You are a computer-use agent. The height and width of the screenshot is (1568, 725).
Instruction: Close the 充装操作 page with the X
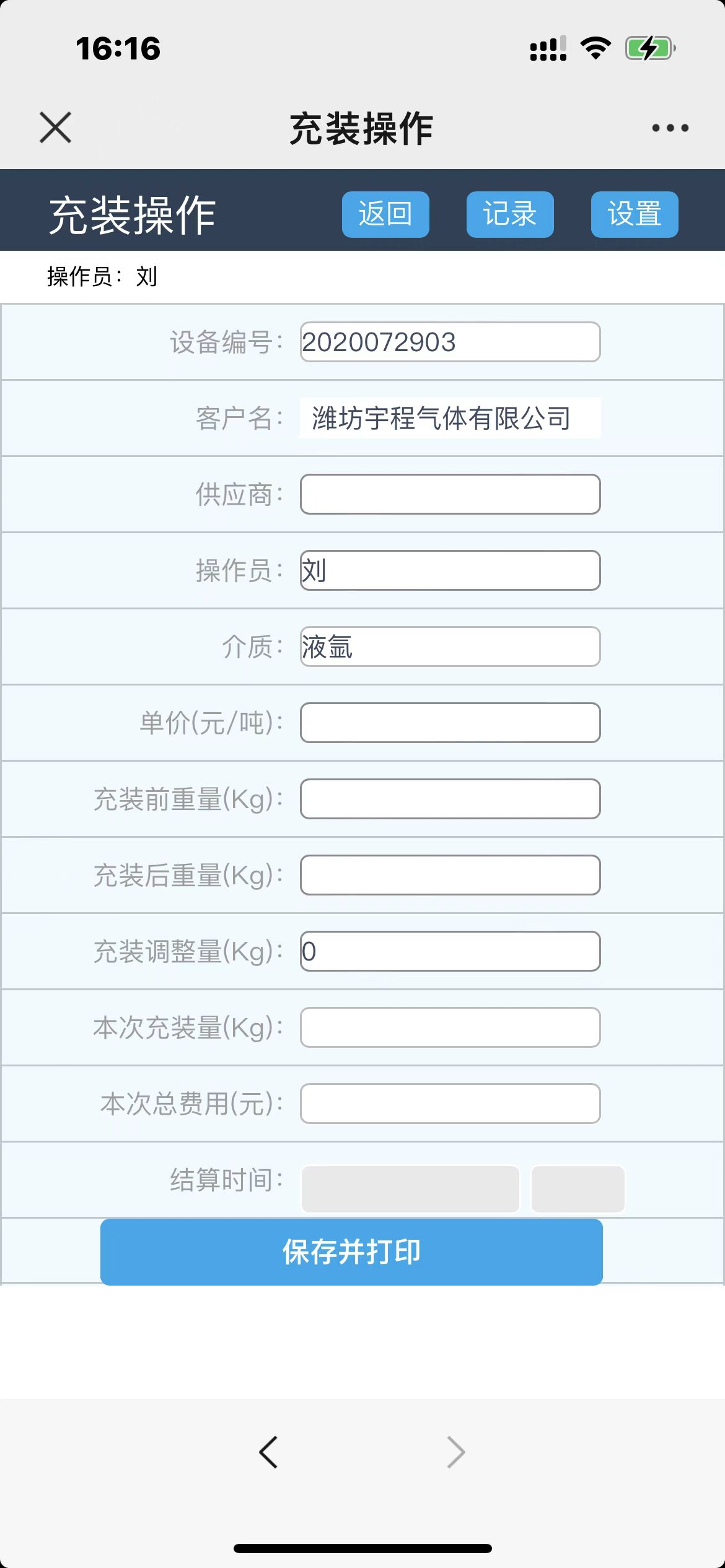(x=55, y=128)
